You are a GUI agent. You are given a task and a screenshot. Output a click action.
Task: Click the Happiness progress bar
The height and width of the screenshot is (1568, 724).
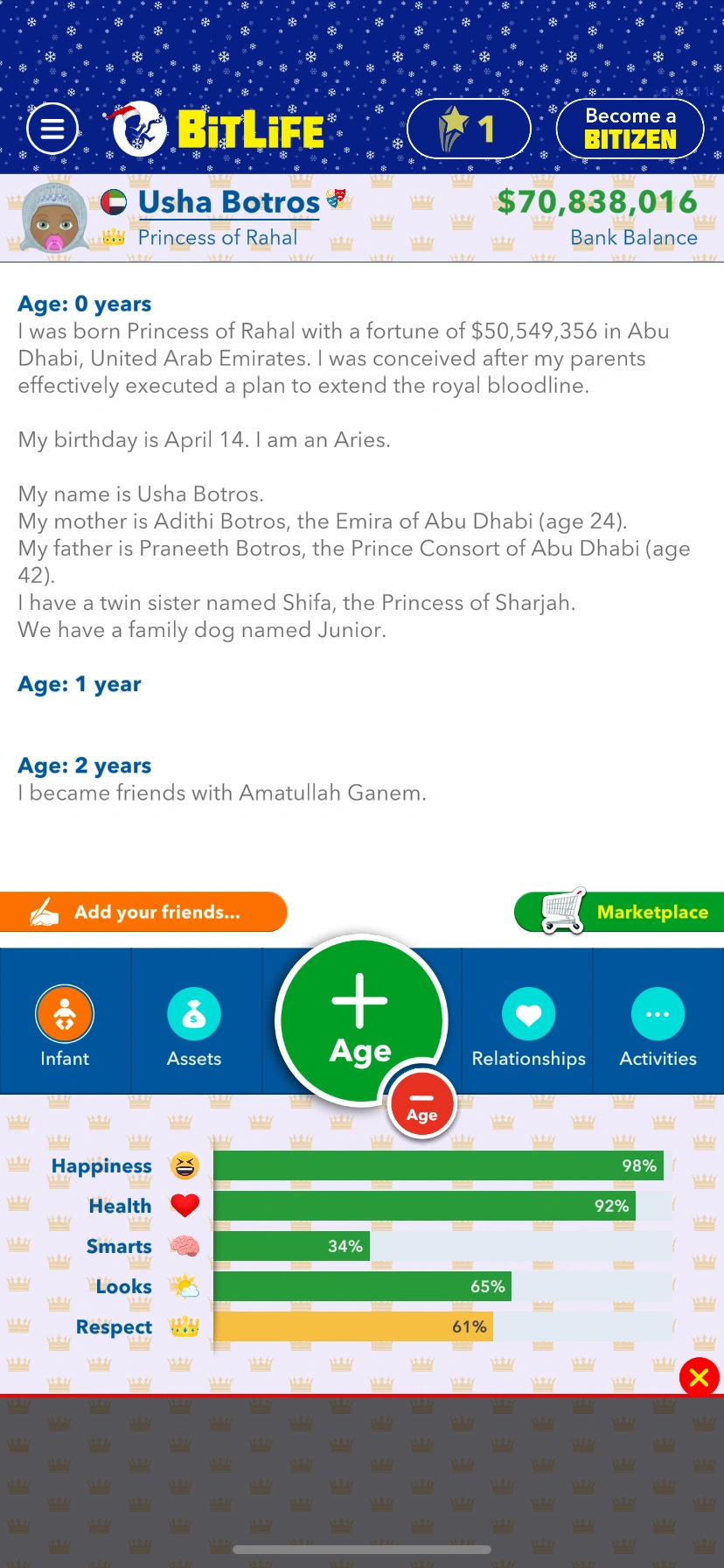(437, 1165)
